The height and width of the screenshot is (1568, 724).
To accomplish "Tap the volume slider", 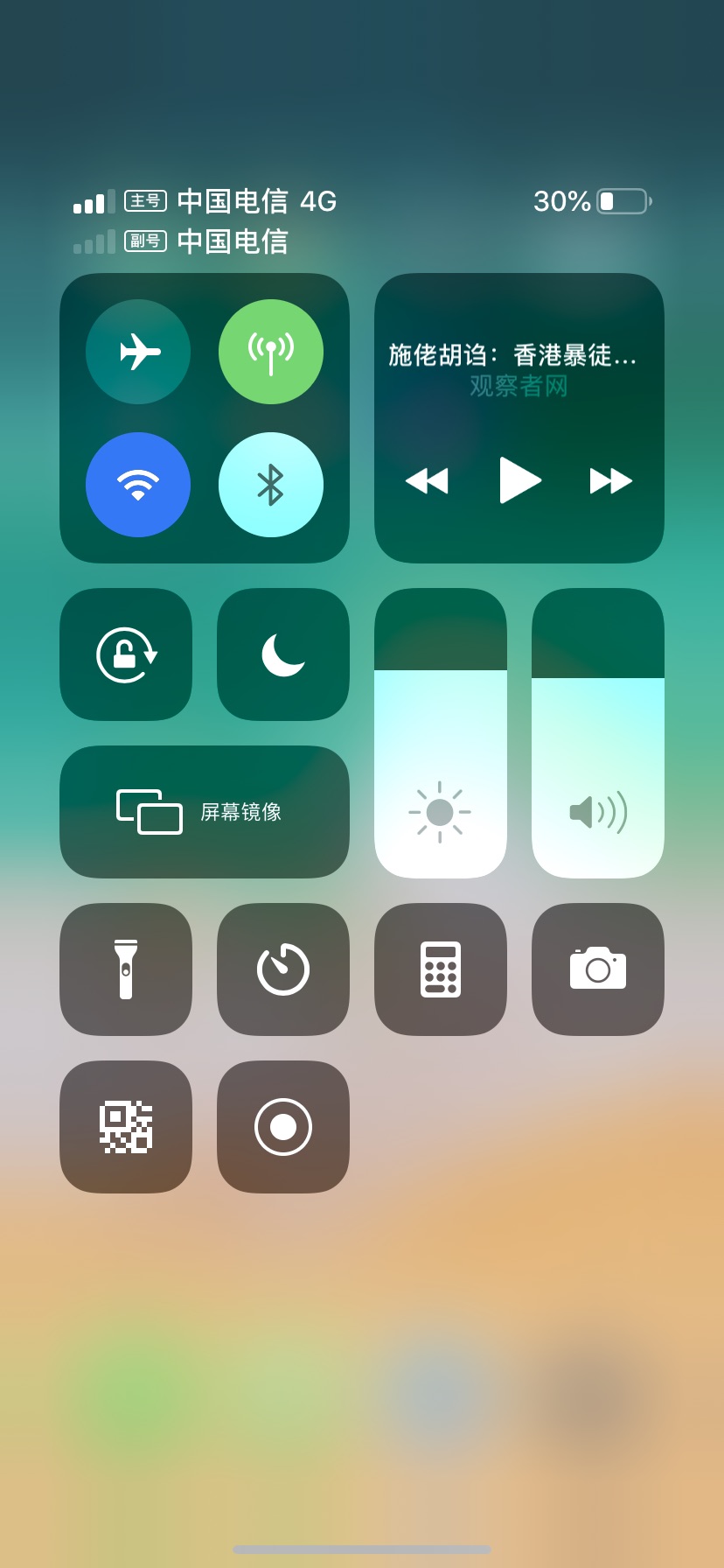I will click(x=598, y=733).
